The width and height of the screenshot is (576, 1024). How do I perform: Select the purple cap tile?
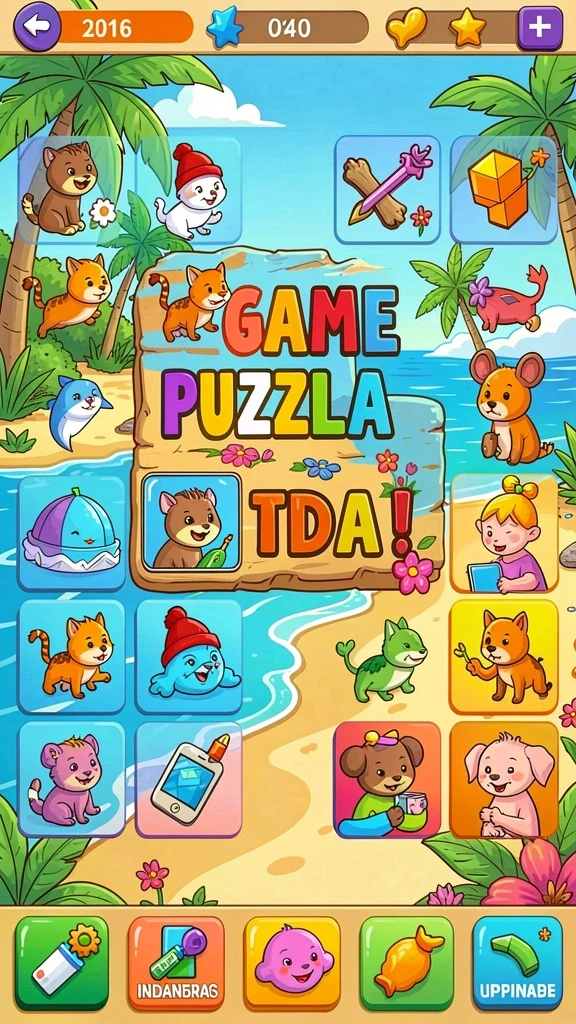click(72, 532)
